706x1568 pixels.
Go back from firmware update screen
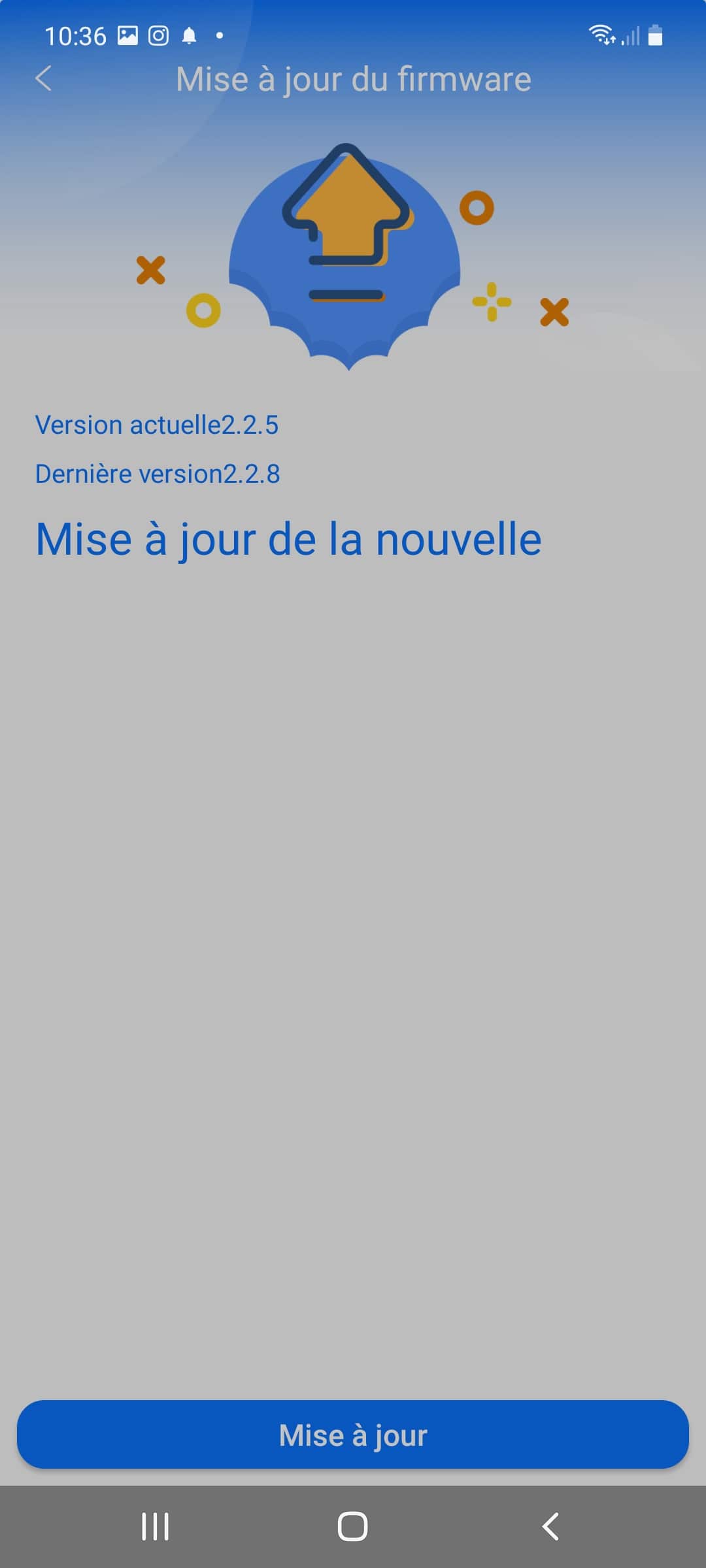click(x=43, y=78)
